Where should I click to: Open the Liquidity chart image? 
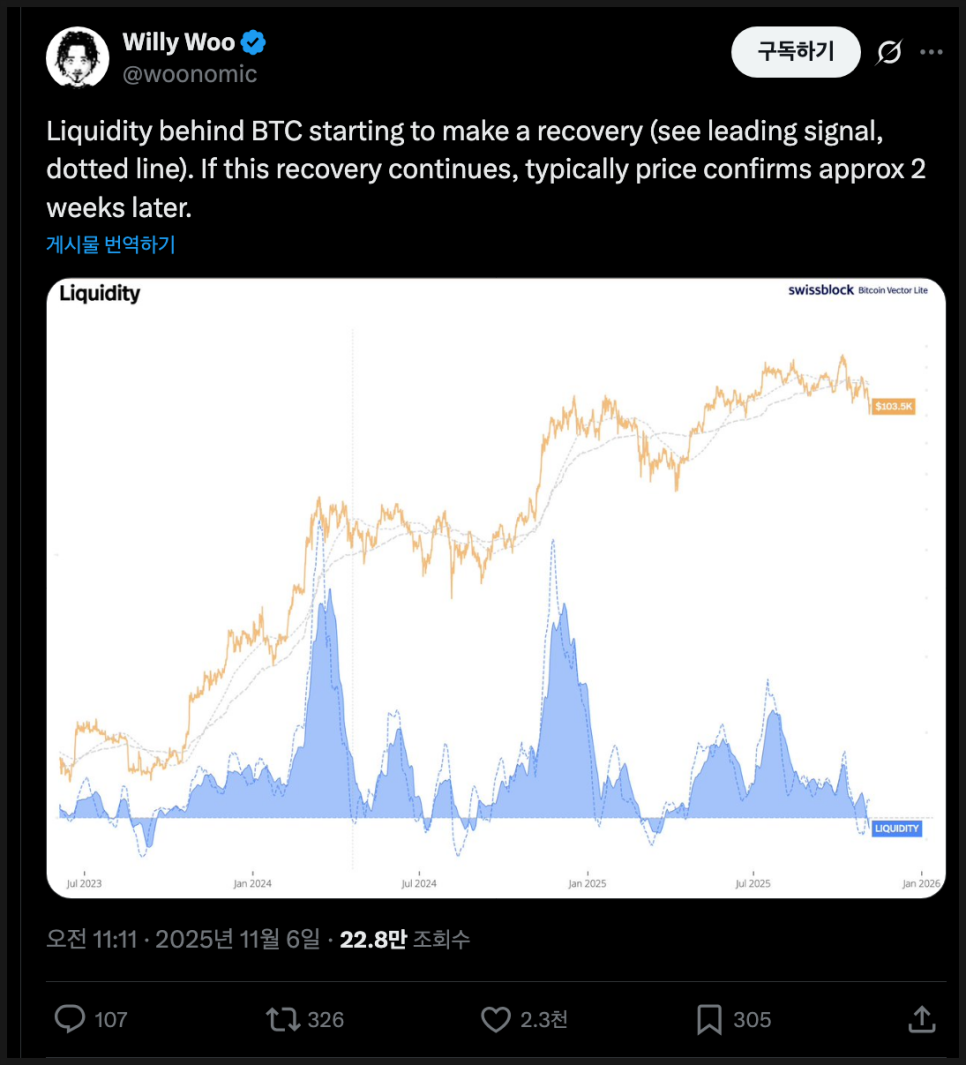coord(496,588)
